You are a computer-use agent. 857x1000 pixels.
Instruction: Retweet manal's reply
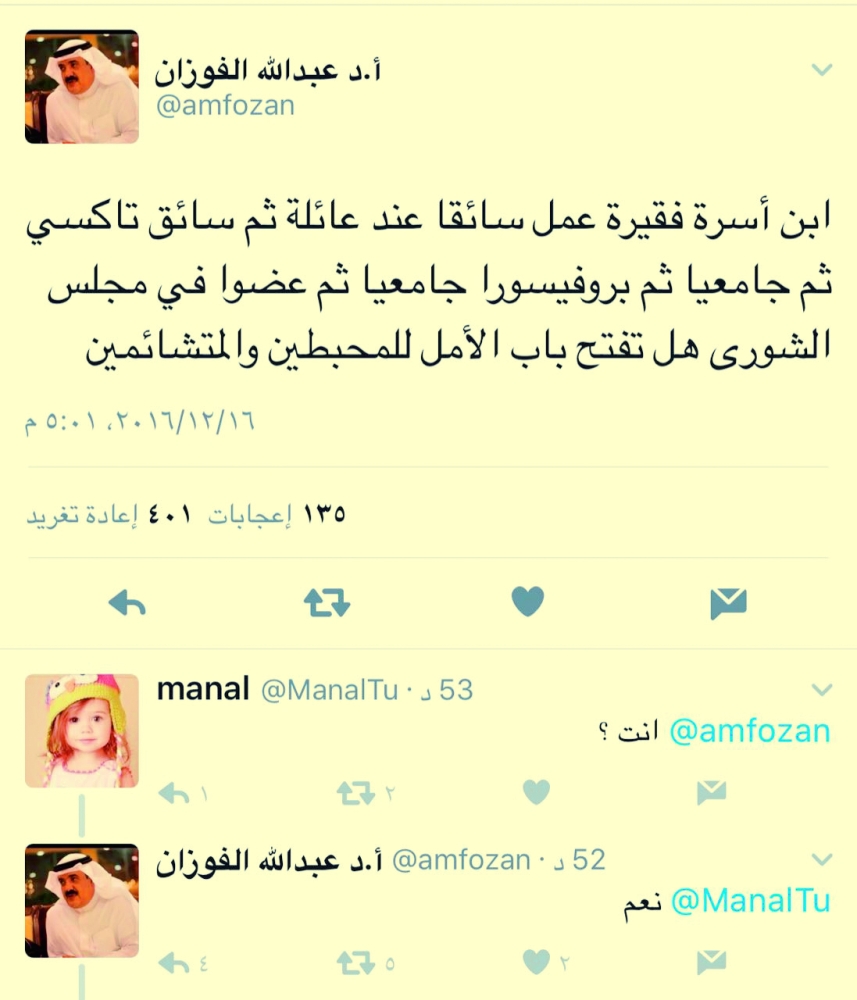[x=355, y=793]
